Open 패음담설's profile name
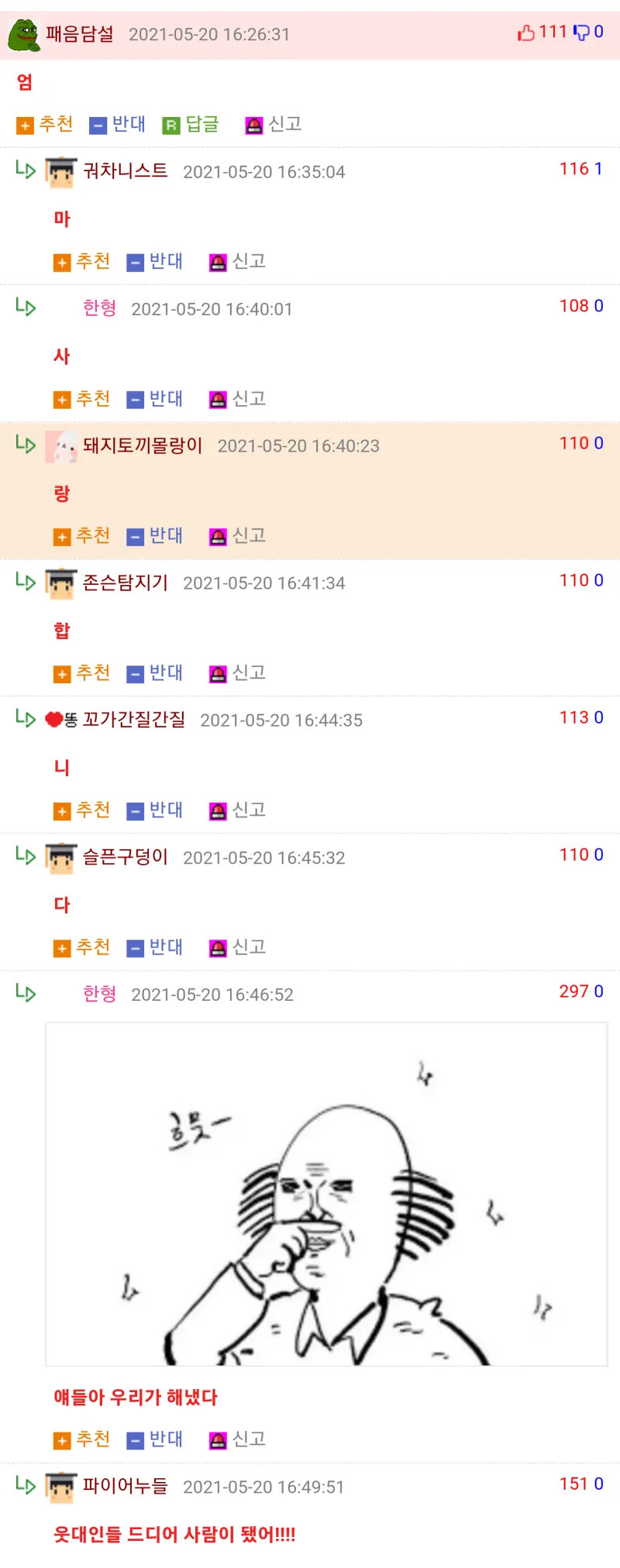620x1568 pixels. (80, 34)
